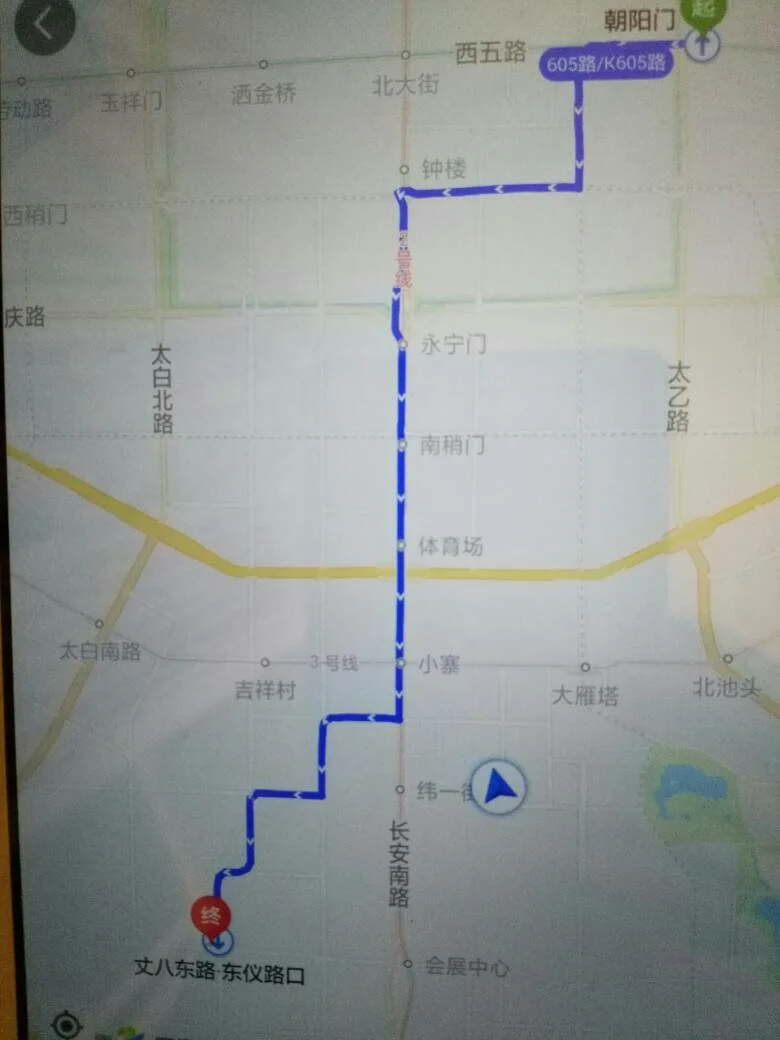This screenshot has width=780, height=1040.
Task: Tap the 体育场 stop dot
Action: [x=403, y=545]
